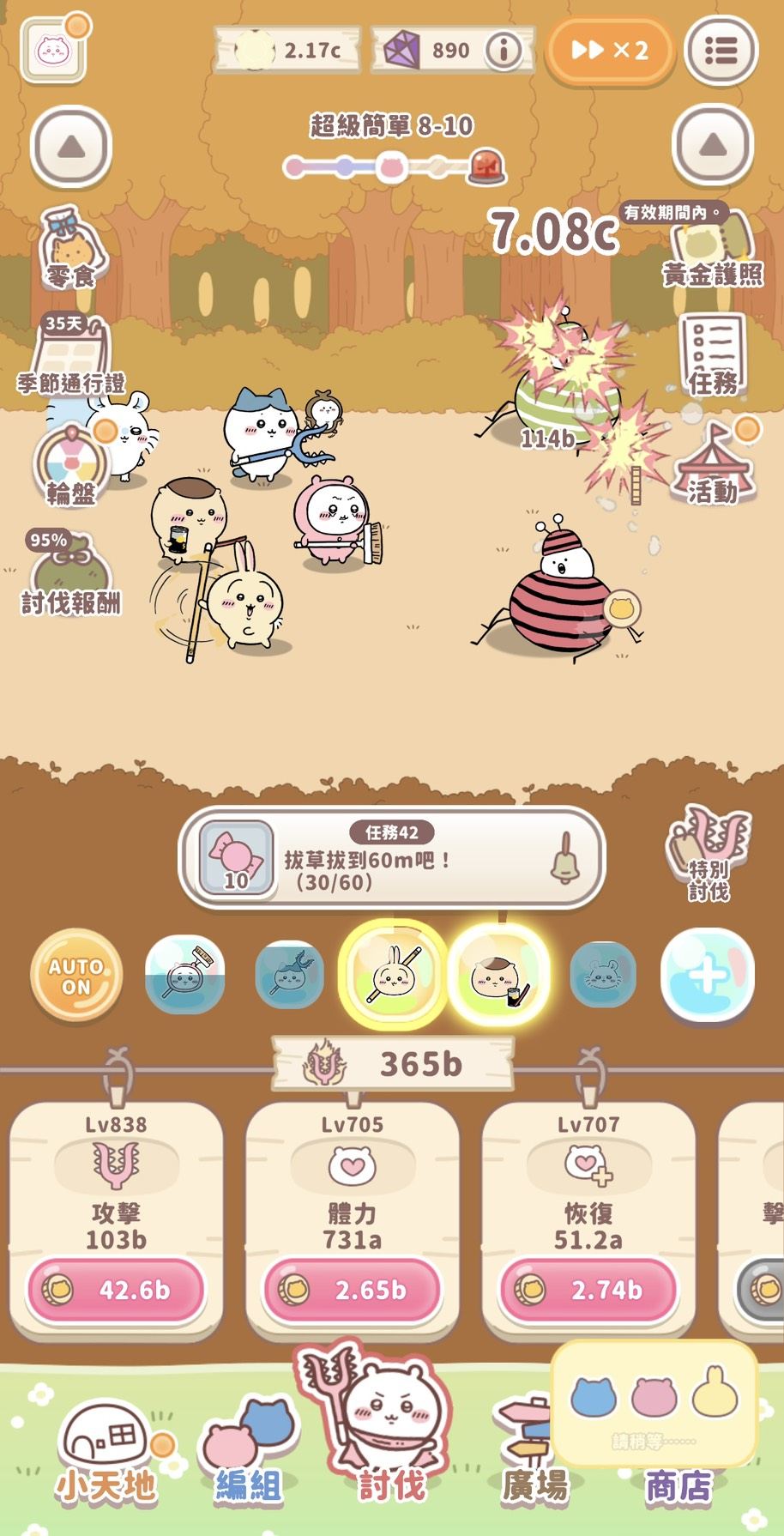Collect 討伐報酬 rewards
Image resolution: width=784 pixels, height=1536 pixels.
[72, 575]
